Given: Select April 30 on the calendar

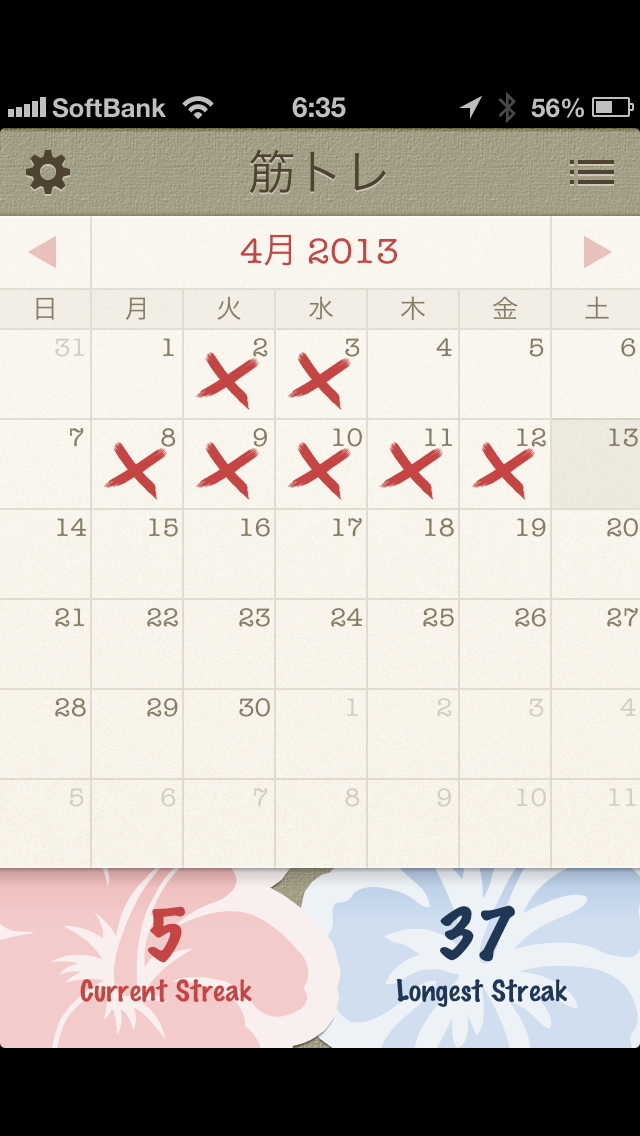Looking at the screenshot, I should point(229,735).
